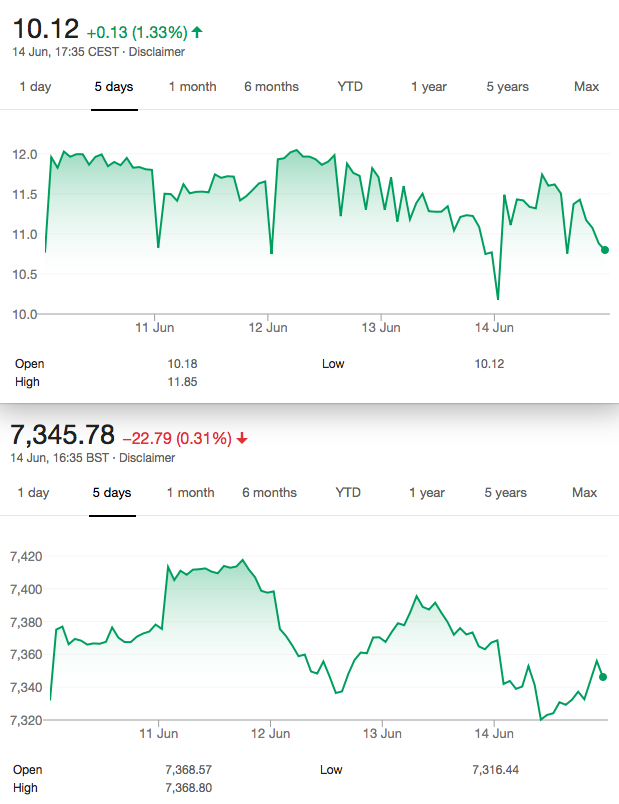
Task: Show 6 months range for the 7,345.78 index
Action: [x=269, y=493]
